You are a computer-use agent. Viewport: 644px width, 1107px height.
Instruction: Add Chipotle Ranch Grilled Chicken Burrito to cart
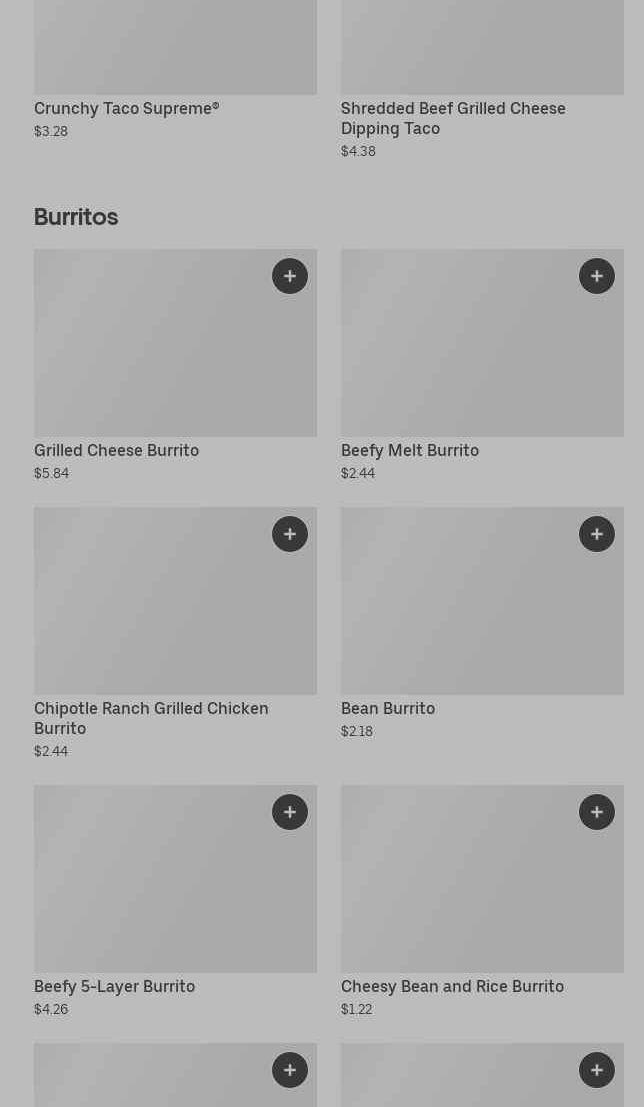click(290, 534)
